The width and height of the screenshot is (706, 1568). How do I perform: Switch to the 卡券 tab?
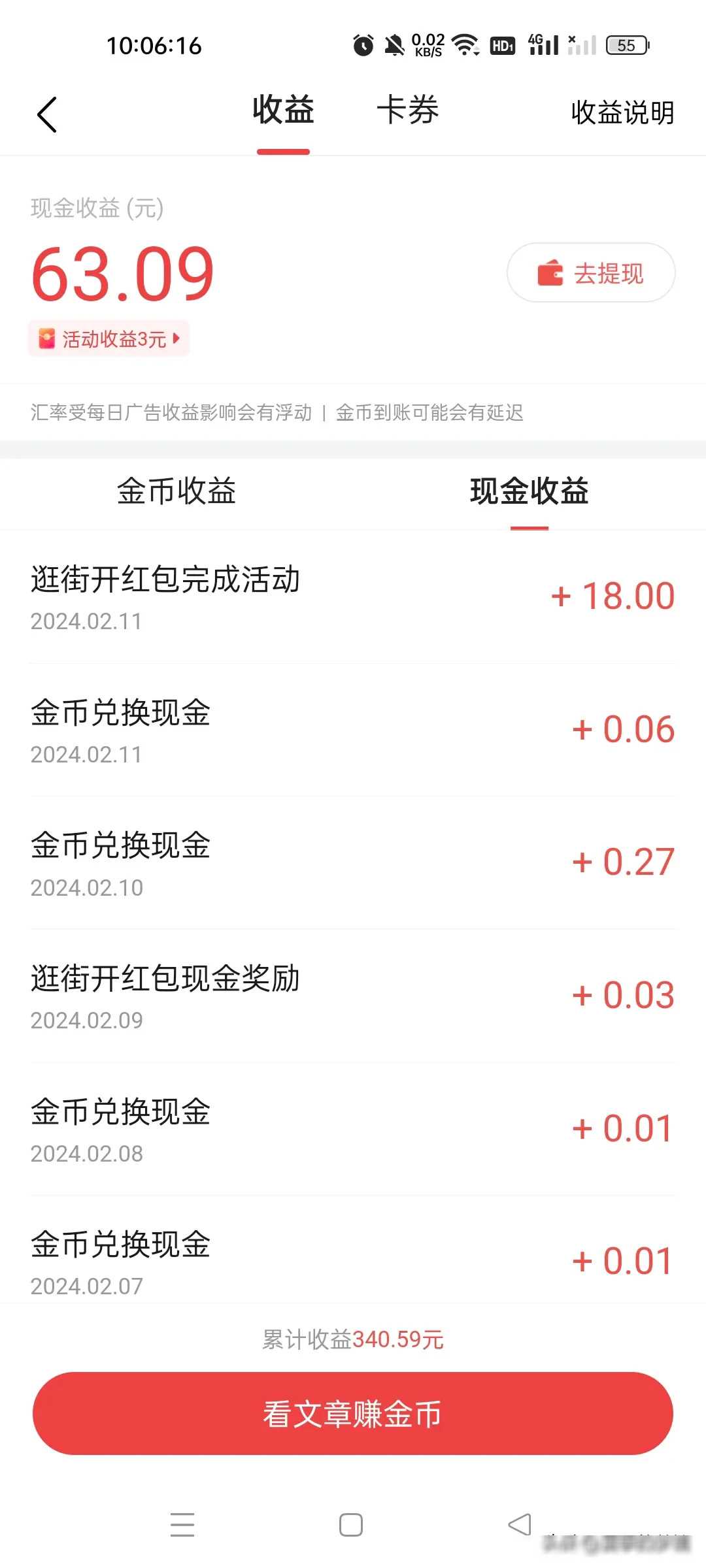click(x=410, y=111)
